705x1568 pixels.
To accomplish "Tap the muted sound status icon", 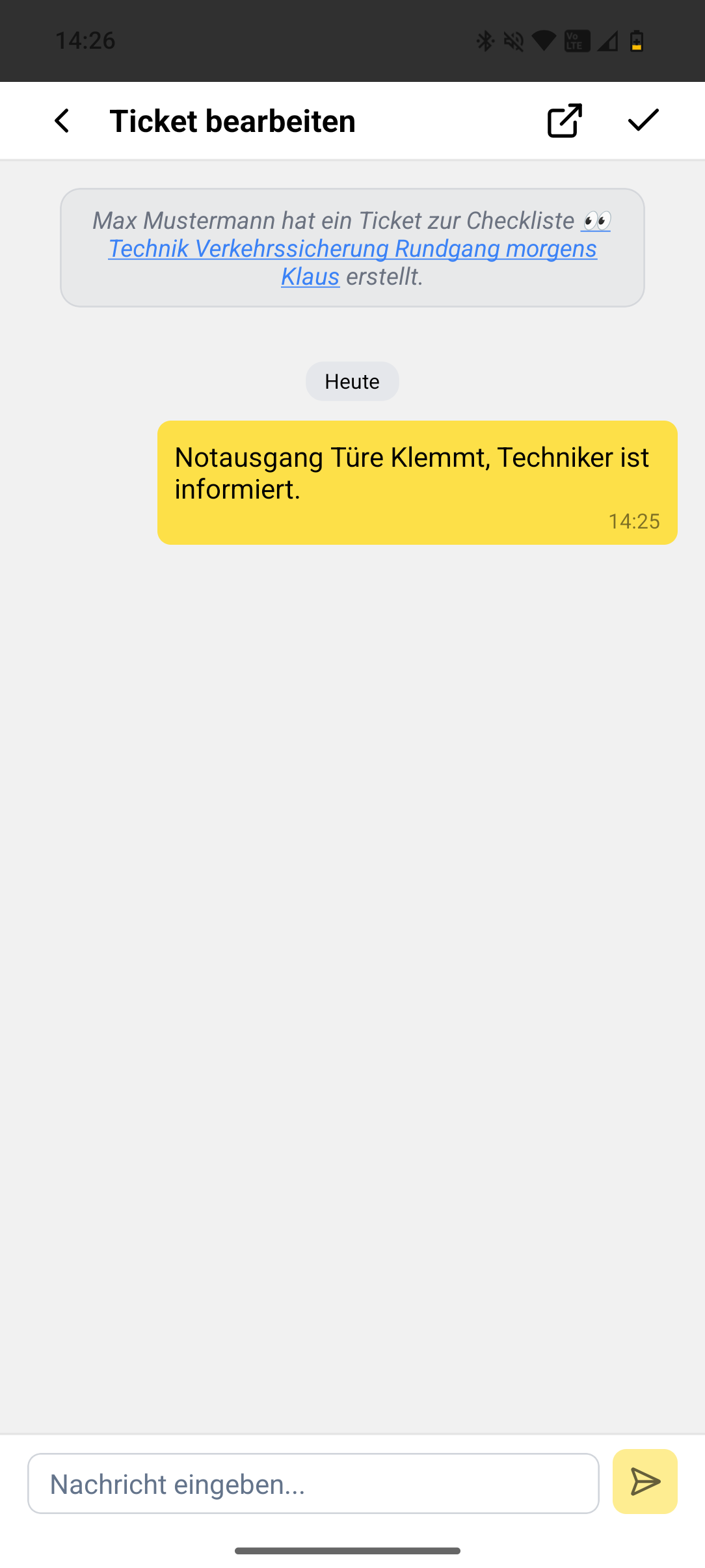I will point(514,41).
